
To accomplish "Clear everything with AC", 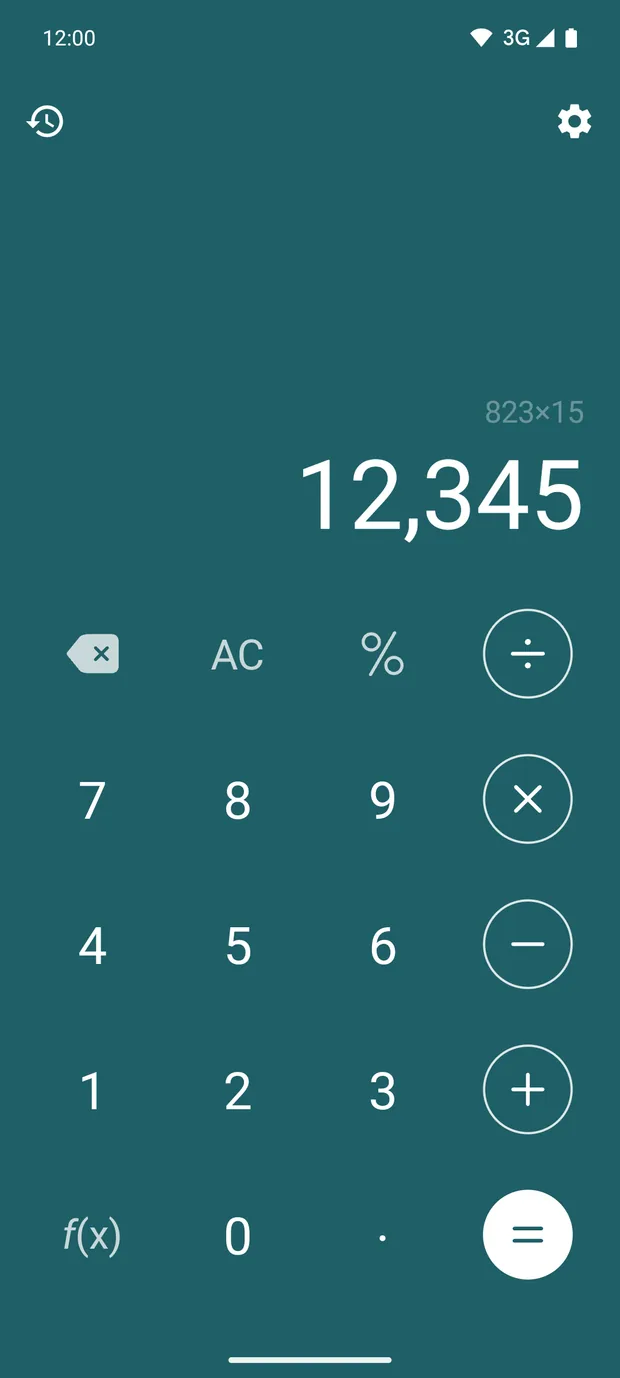I will [238, 655].
